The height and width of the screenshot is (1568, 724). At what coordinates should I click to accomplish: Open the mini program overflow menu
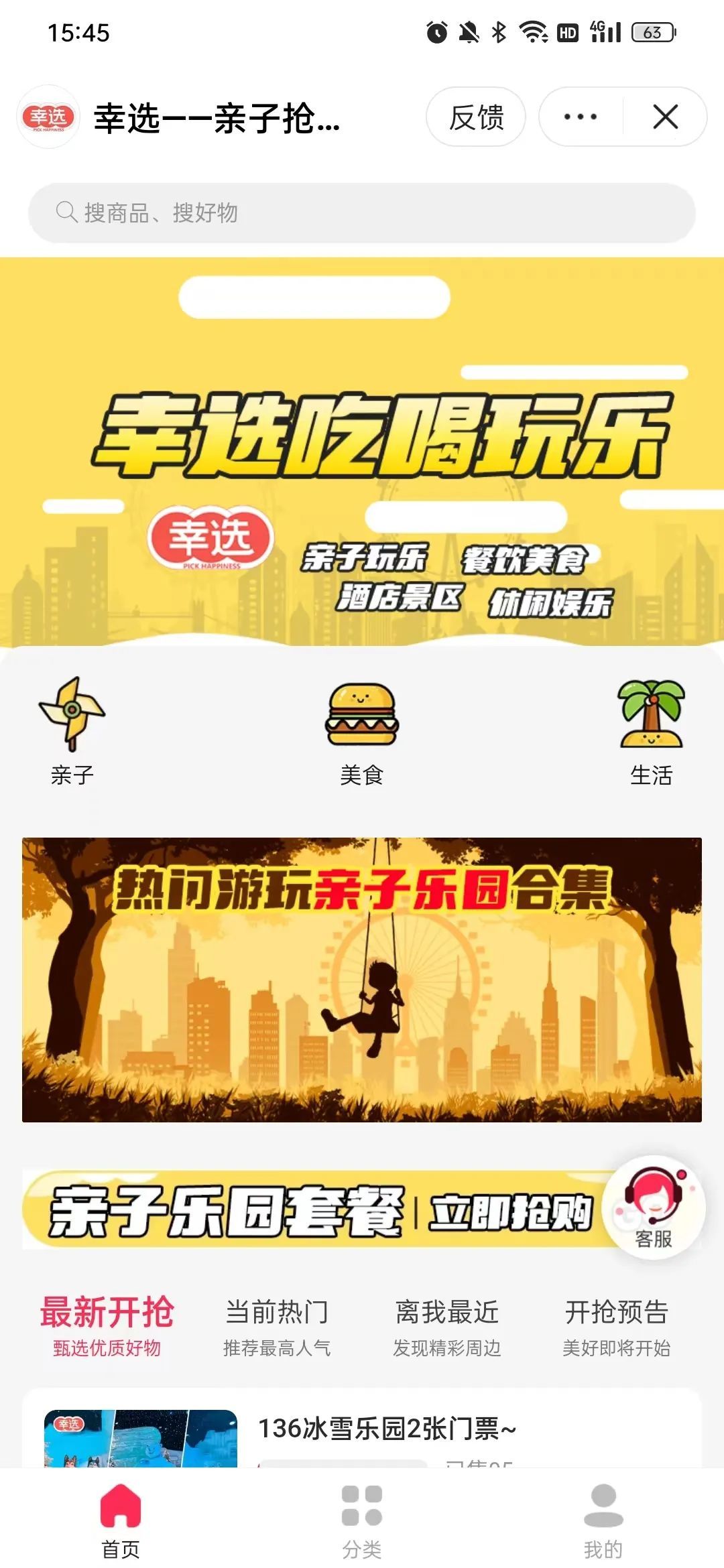581,117
